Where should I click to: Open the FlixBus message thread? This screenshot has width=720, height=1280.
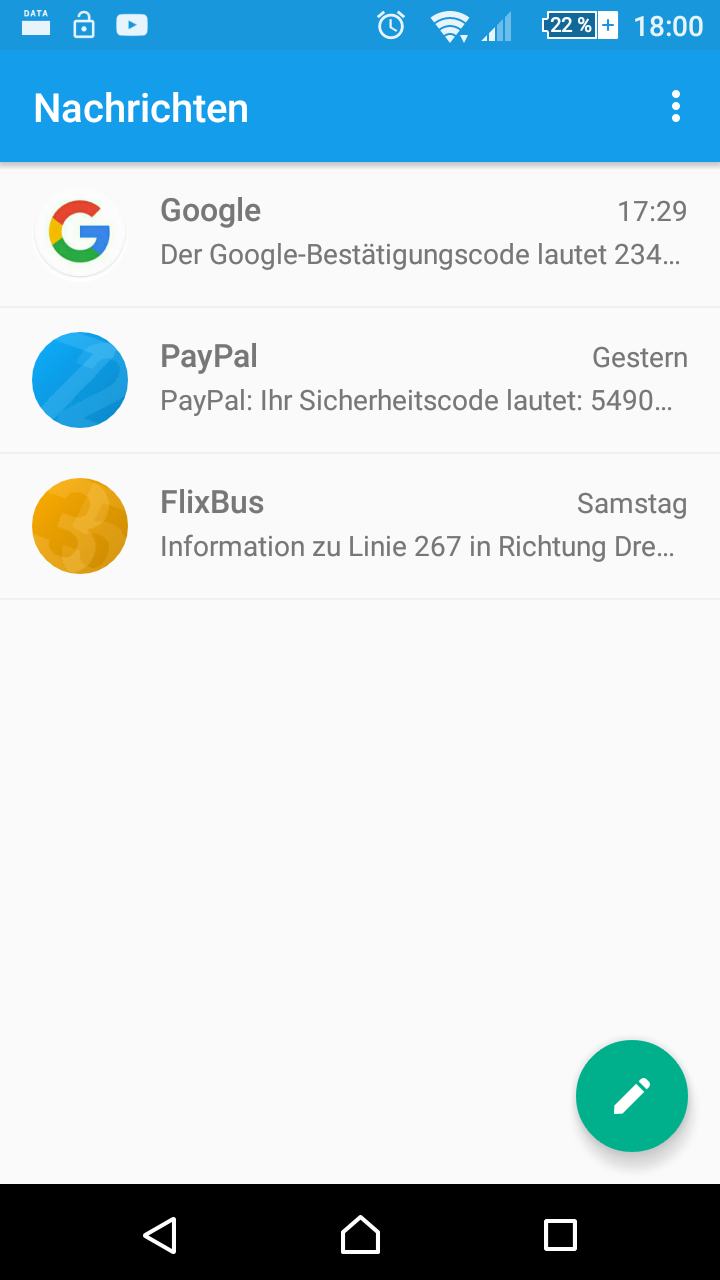coord(400,526)
